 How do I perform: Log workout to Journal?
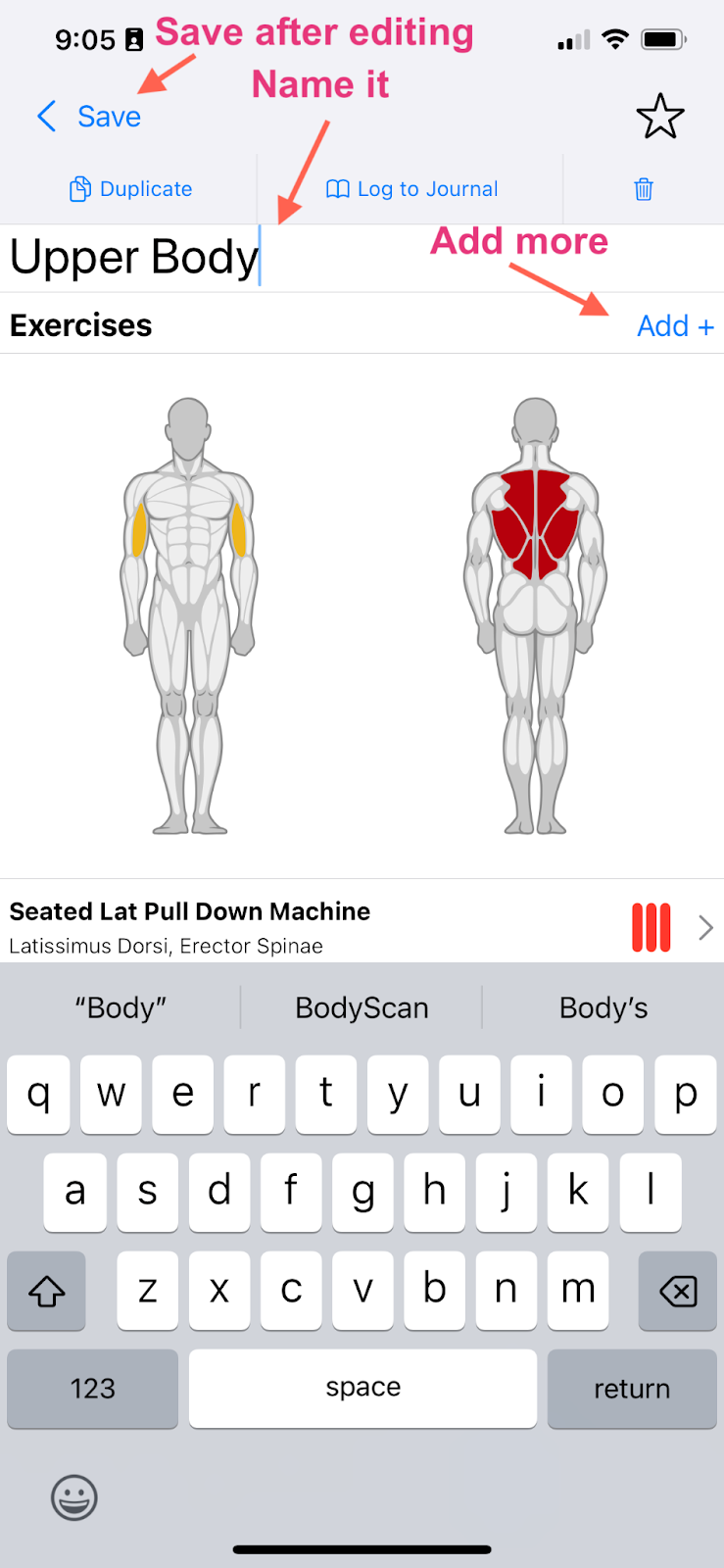tap(411, 189)
